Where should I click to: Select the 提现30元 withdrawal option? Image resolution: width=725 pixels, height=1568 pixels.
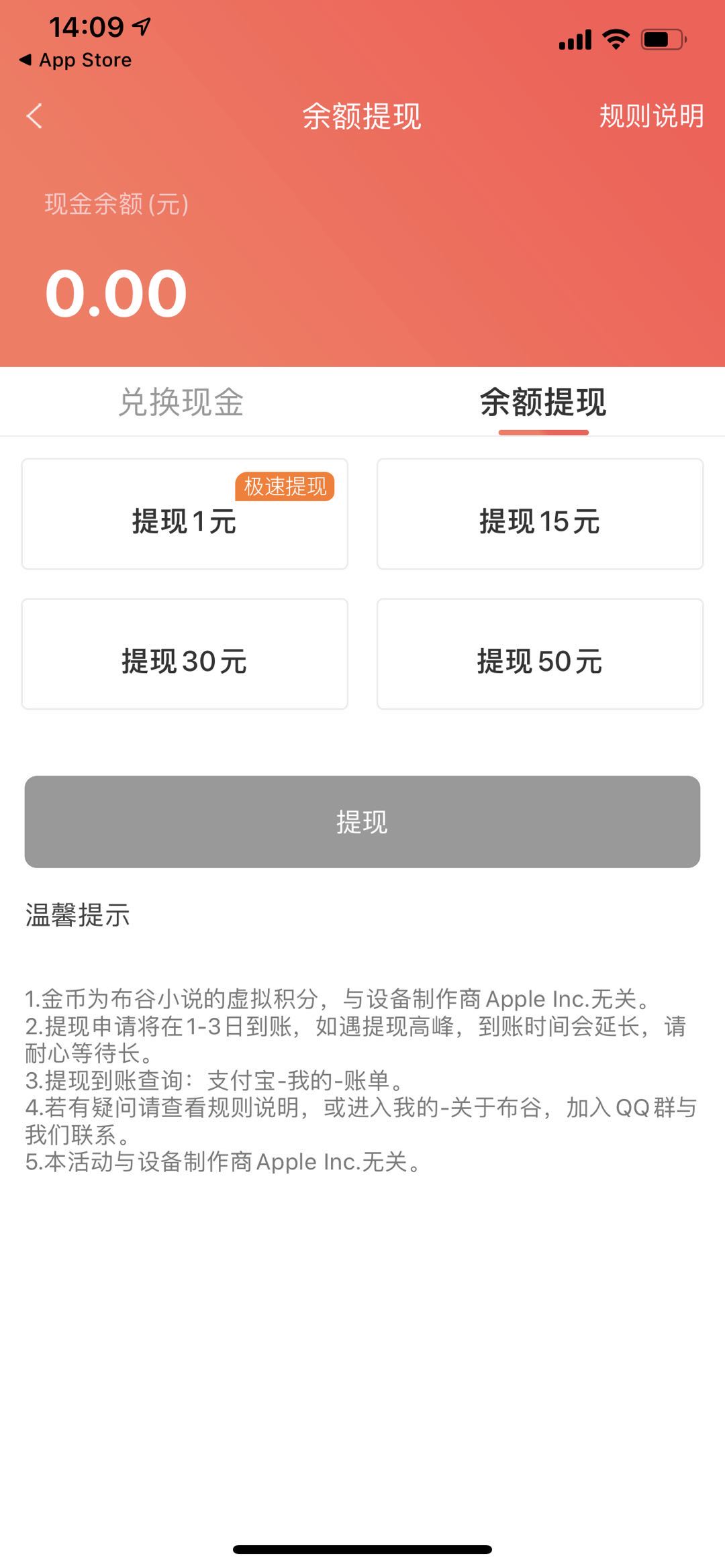point(185,661)
